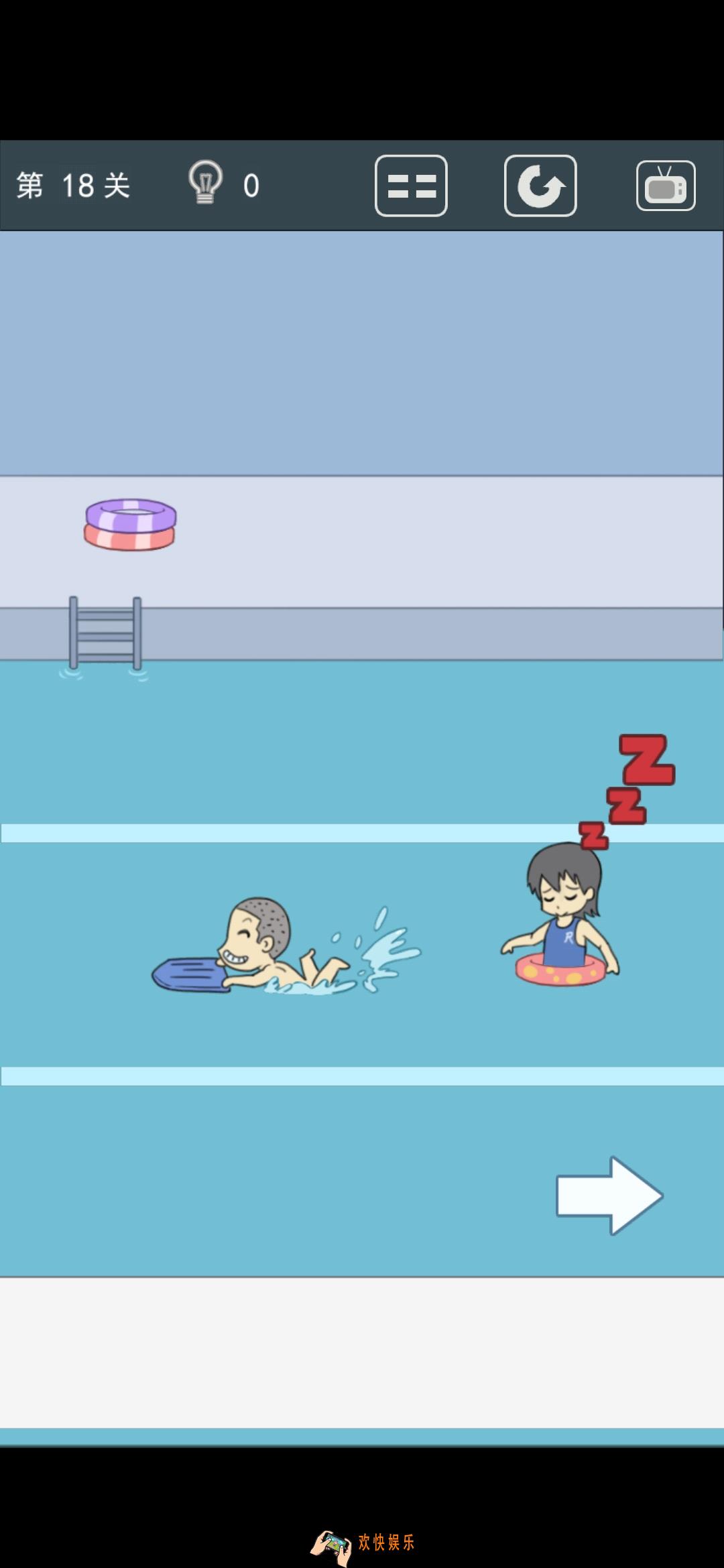Tap the sleeping girl in the float
Screen dimensions: 724x1568
[563, 918]
